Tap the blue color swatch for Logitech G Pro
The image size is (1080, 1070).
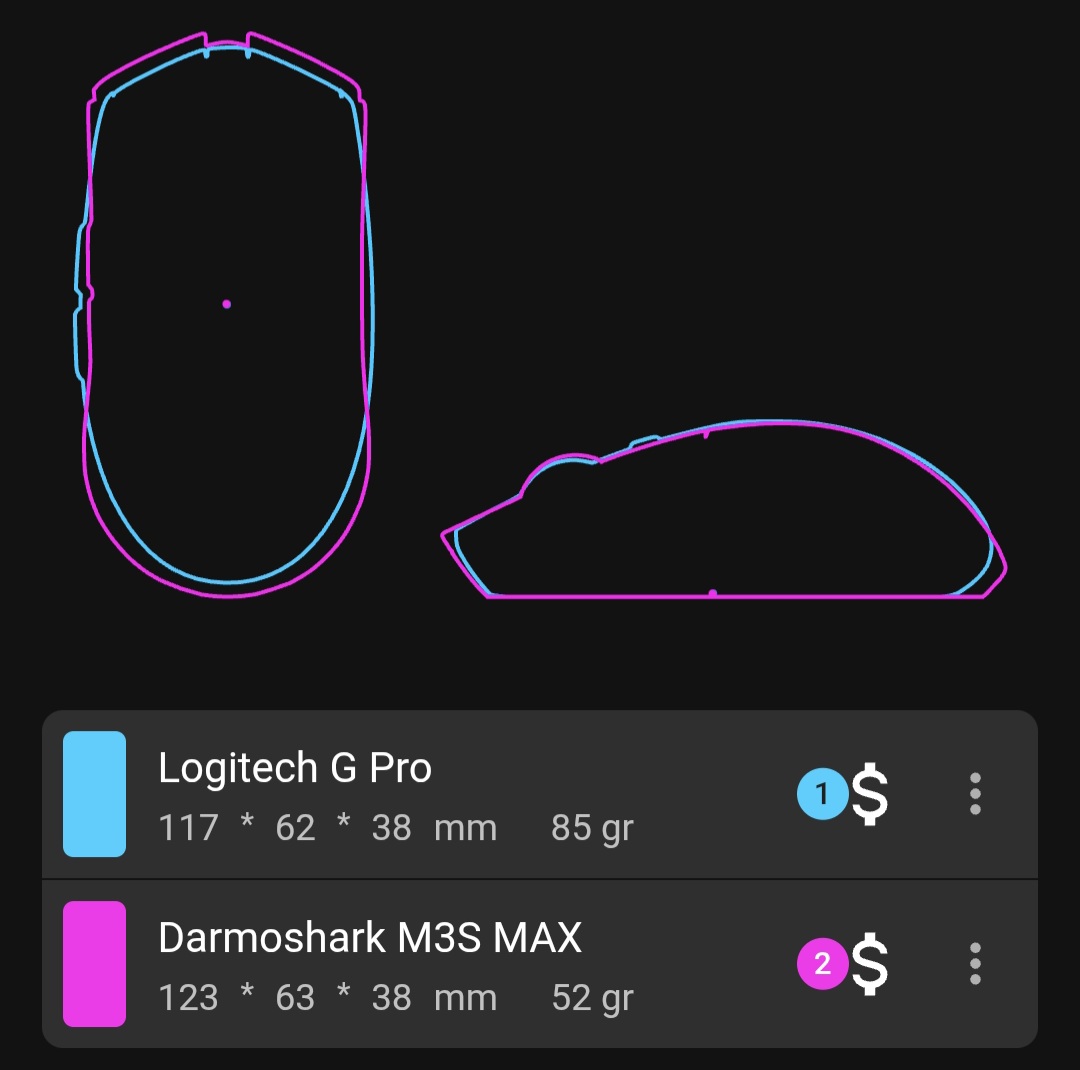click(94, 794)
